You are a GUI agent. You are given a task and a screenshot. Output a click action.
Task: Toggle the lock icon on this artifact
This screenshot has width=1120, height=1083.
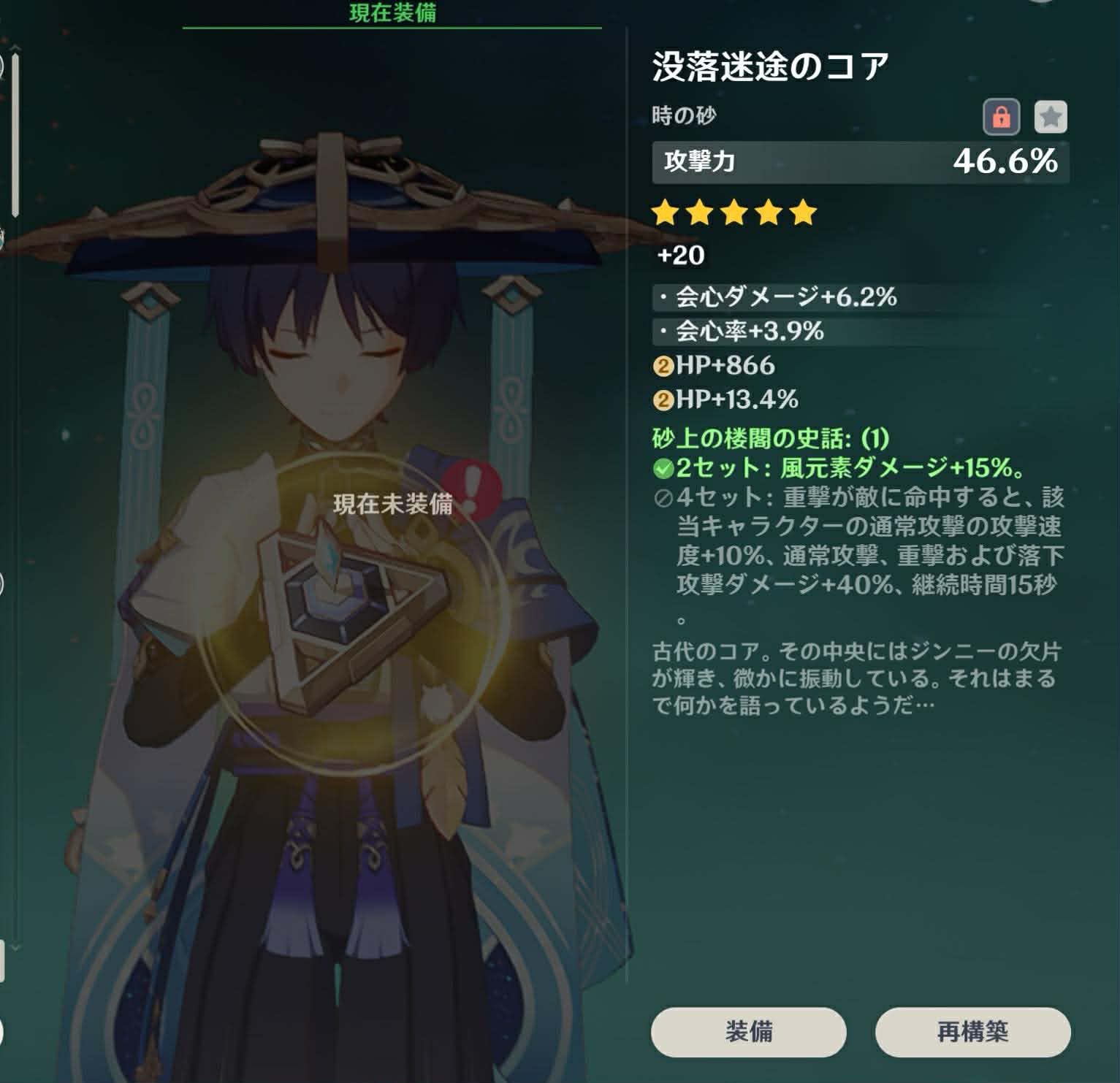pos(1001,117)
